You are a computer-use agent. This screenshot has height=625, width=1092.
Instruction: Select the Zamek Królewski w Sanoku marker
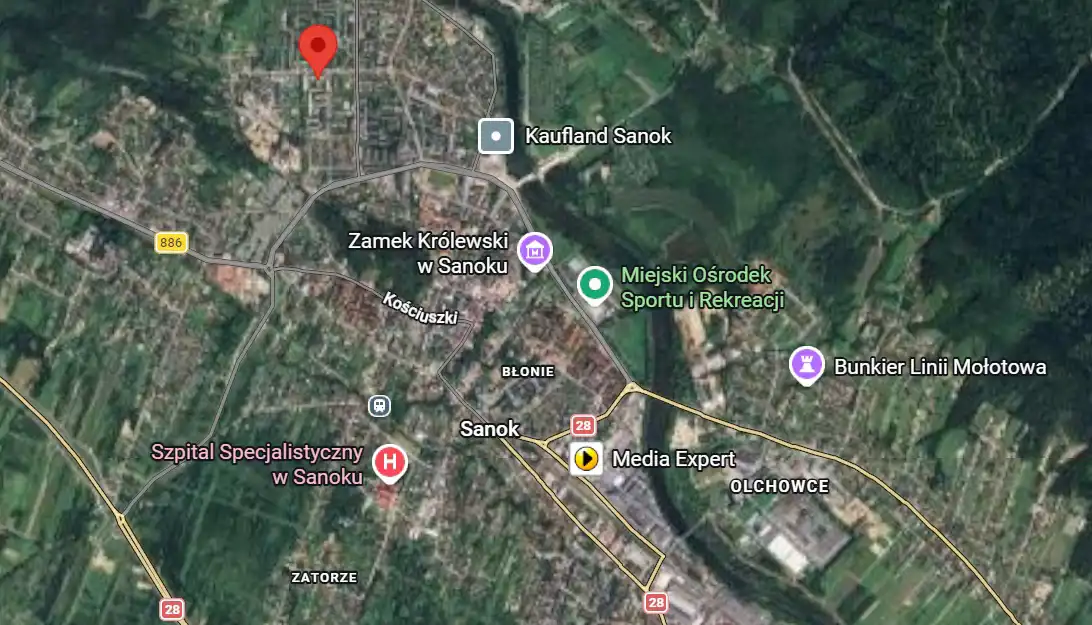pos(536,250)
